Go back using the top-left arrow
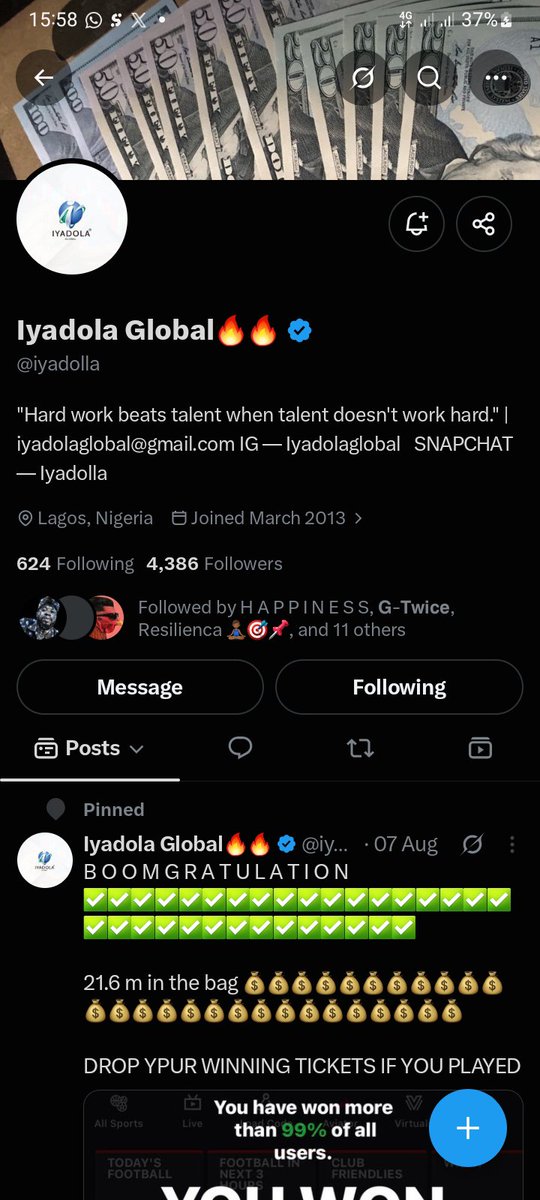The image size is (540, 1200). [43, 78]
